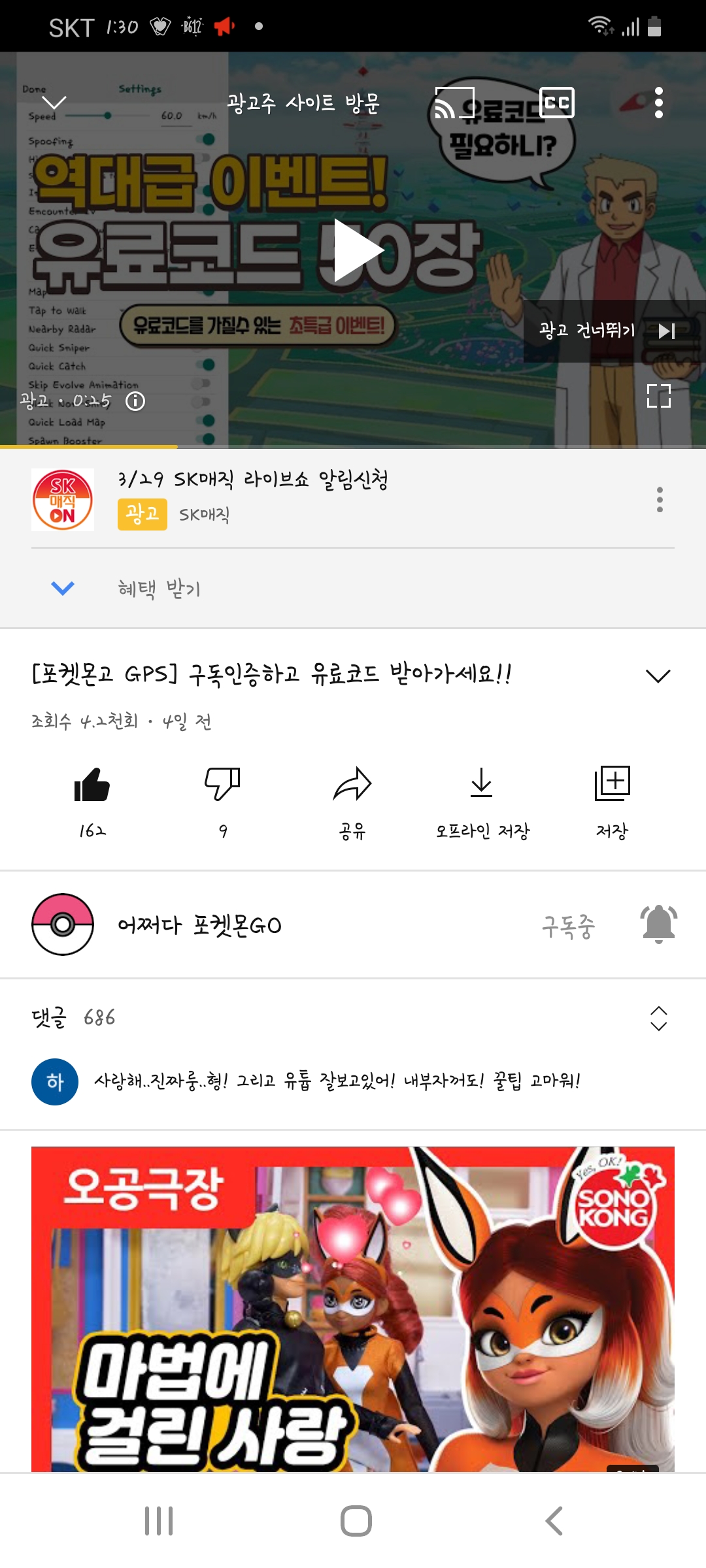
Task: Tap 혜택 받기 ad call-to-action
Action: point(159,589)
